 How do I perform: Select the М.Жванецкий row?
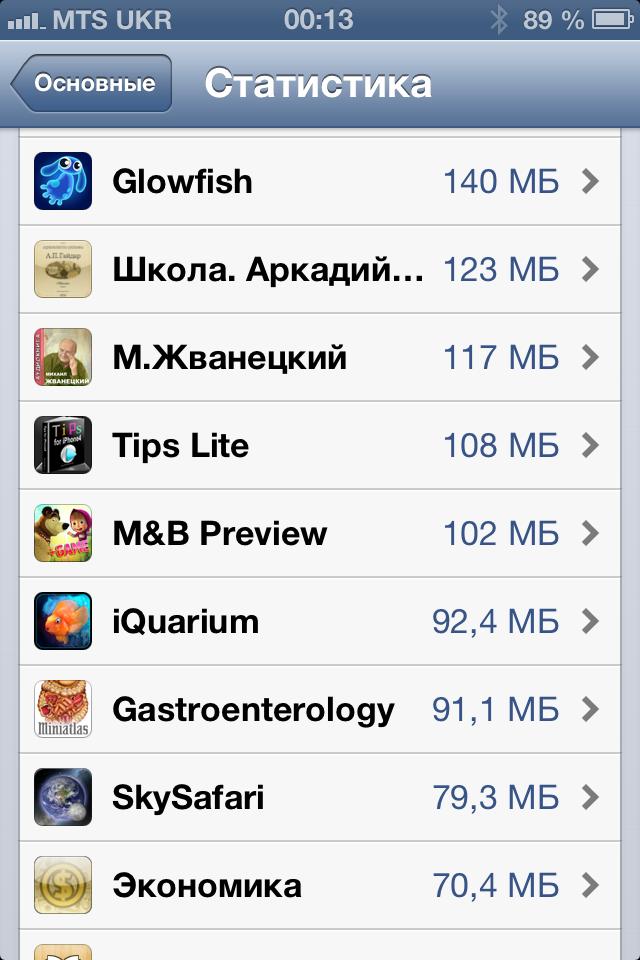tap(320, 357)
